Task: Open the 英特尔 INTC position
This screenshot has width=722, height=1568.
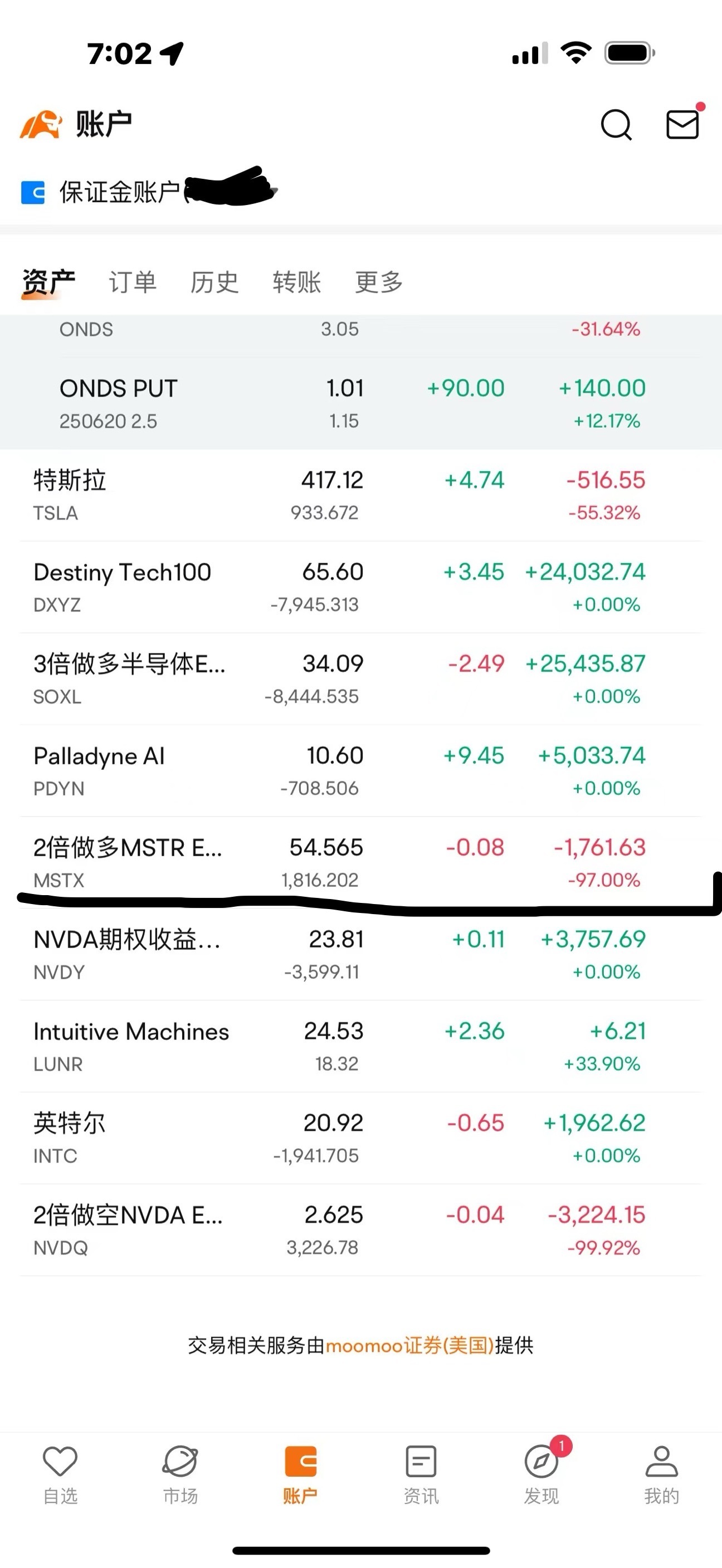Action: click(x=361, y=1138)
